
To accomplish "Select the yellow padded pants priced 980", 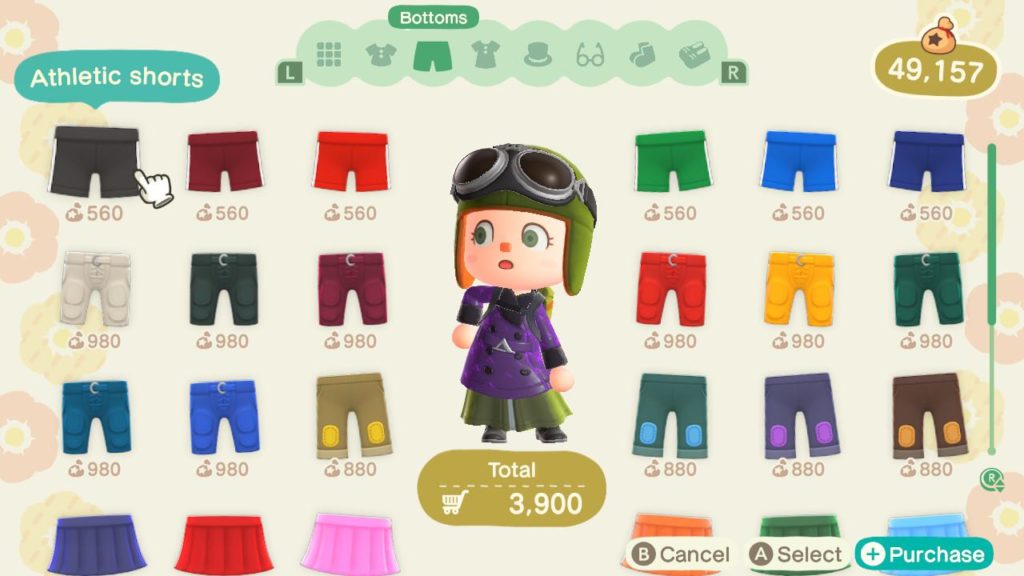I will tap(799, 288).
